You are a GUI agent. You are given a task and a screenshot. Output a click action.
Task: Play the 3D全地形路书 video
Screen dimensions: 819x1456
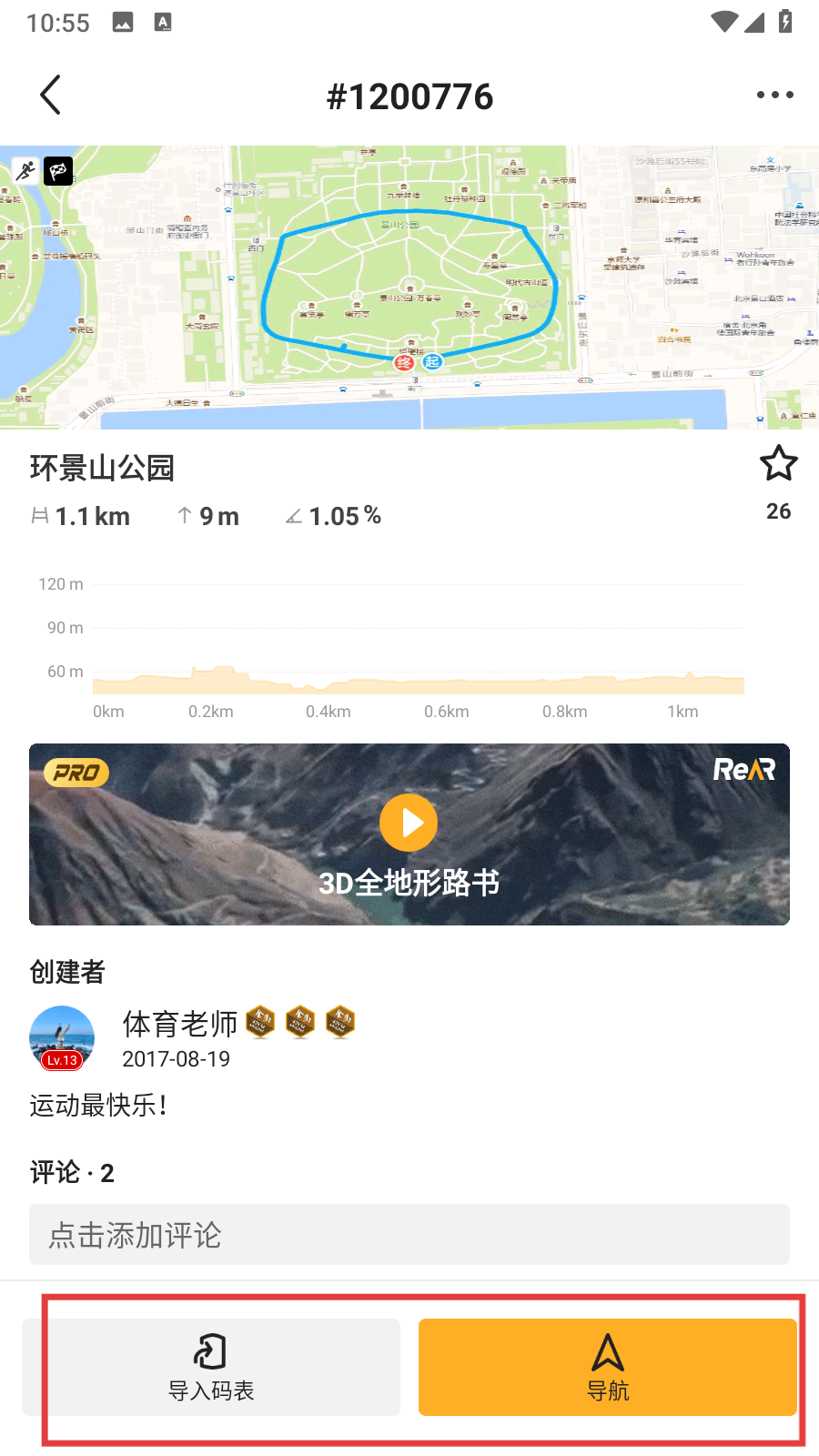pos(409,823)
